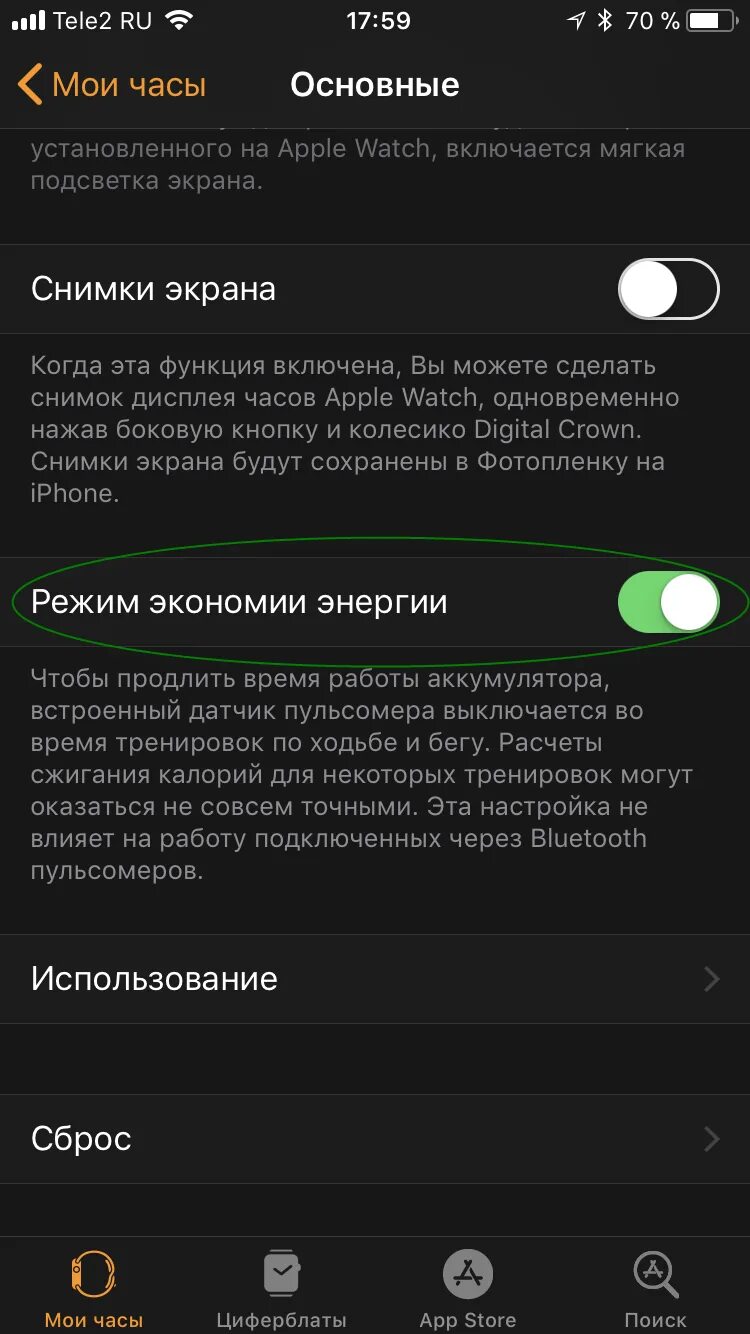Screen dimensions: 750x1334
Task: Switch to the App Store tab
Action: tap(468, 1289)
